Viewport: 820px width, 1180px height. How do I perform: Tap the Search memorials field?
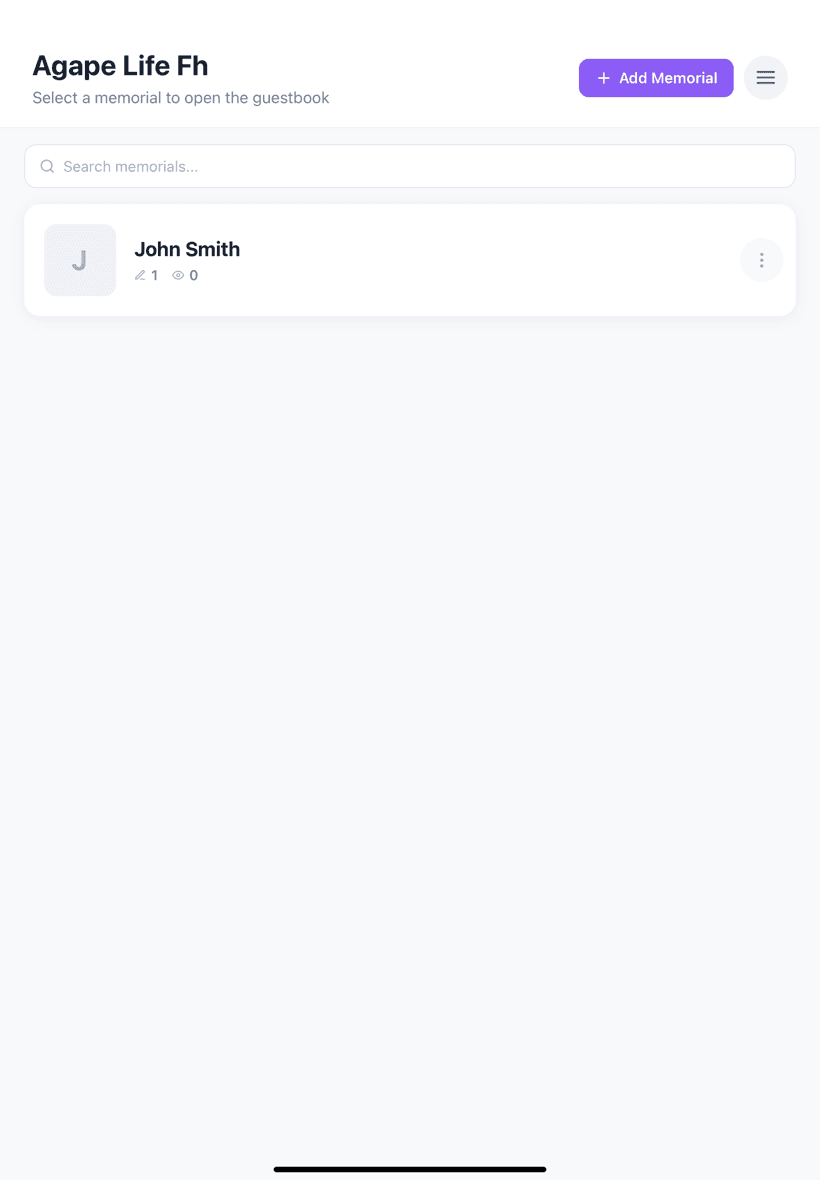[410, 166]
